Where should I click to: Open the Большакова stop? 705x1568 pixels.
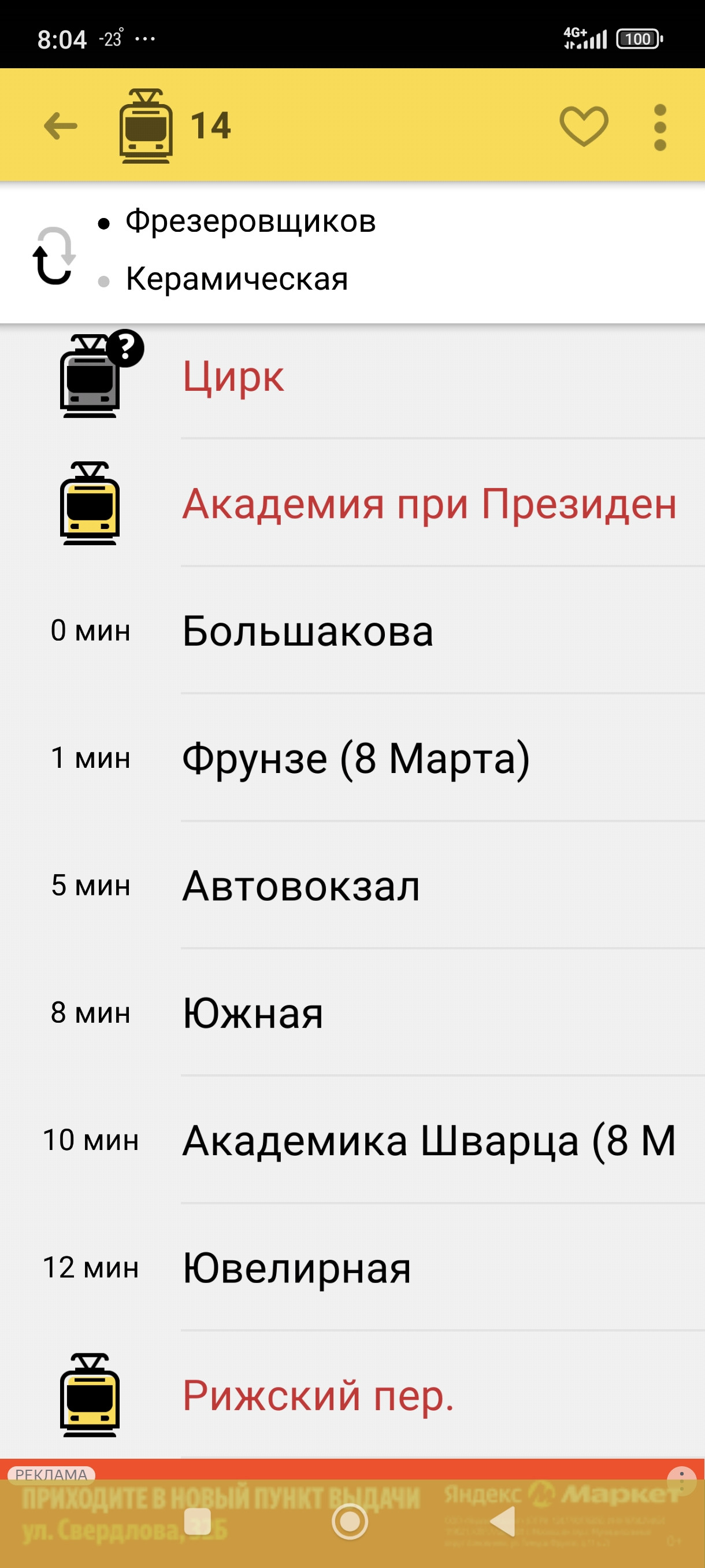308,631
